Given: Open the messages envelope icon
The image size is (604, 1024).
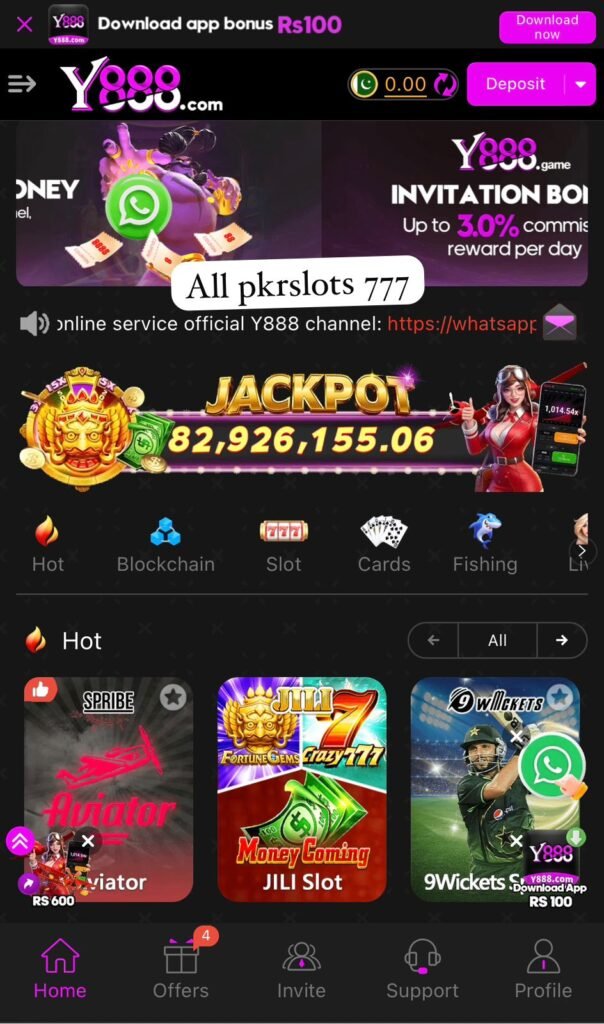Looking at the screenshot, I should (x=559, y=323).
